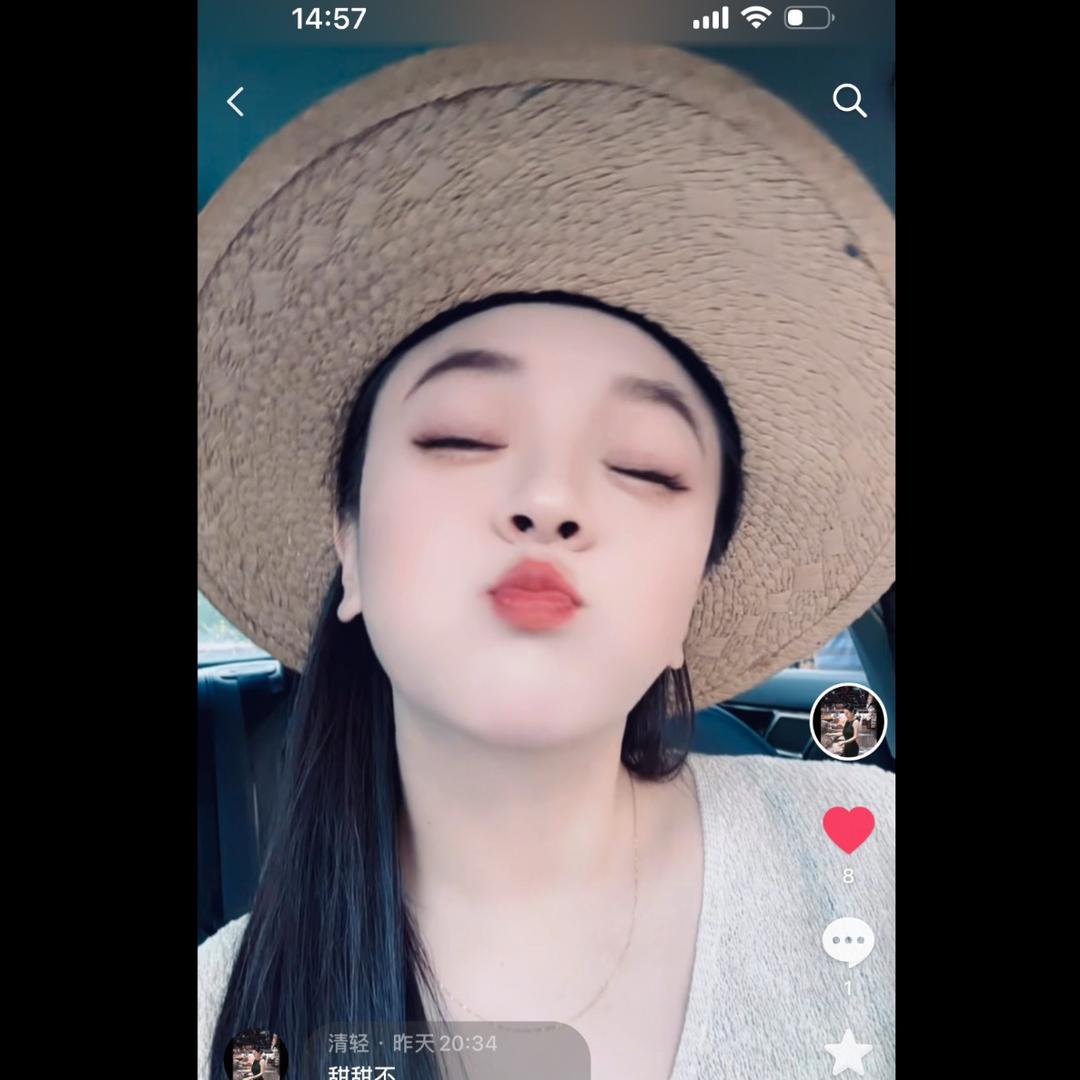Tap the red heart like icon

click(x=848, y=830)
